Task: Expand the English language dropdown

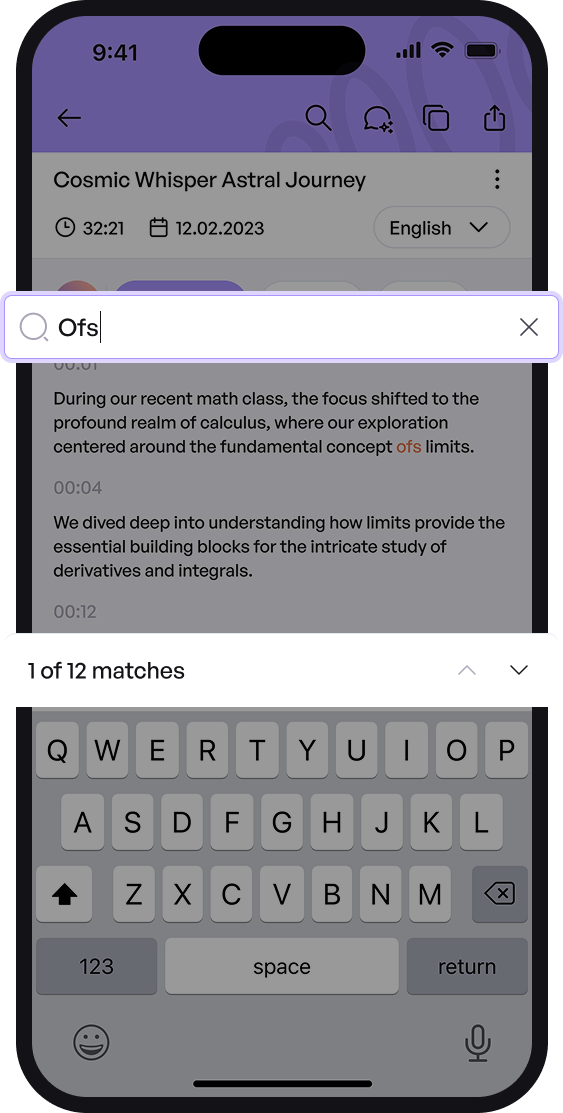Action: point(442,228)
